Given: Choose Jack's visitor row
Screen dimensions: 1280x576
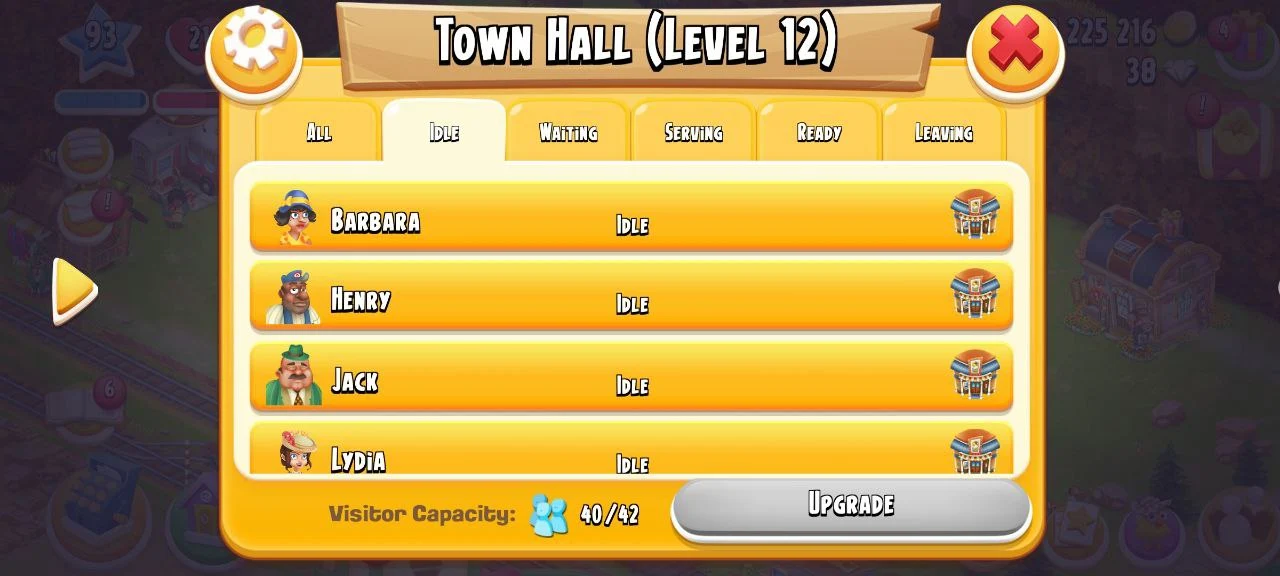Looking at the screenshot, I should pyautogui.click(x=630, y=378).
